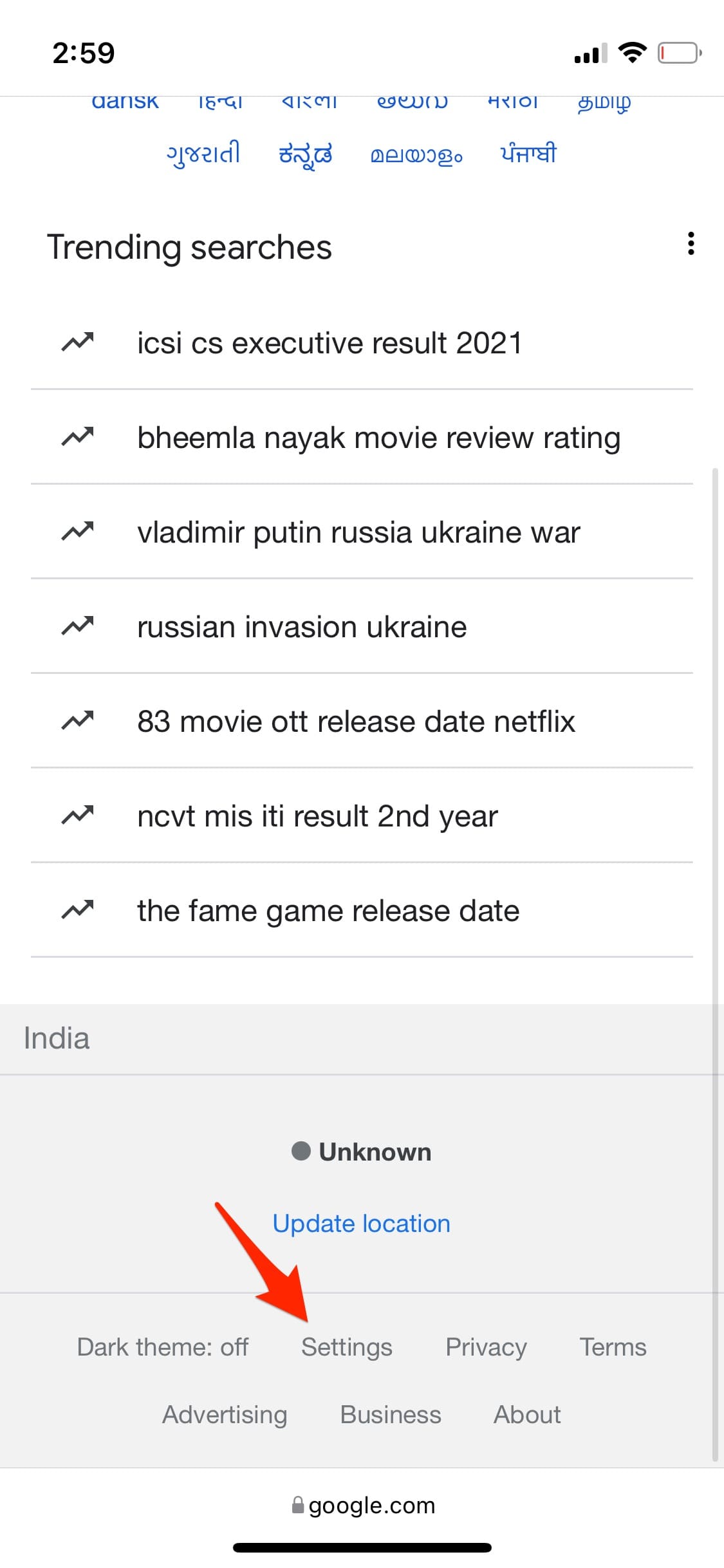Open the Privacy link

click(487, 1347)
